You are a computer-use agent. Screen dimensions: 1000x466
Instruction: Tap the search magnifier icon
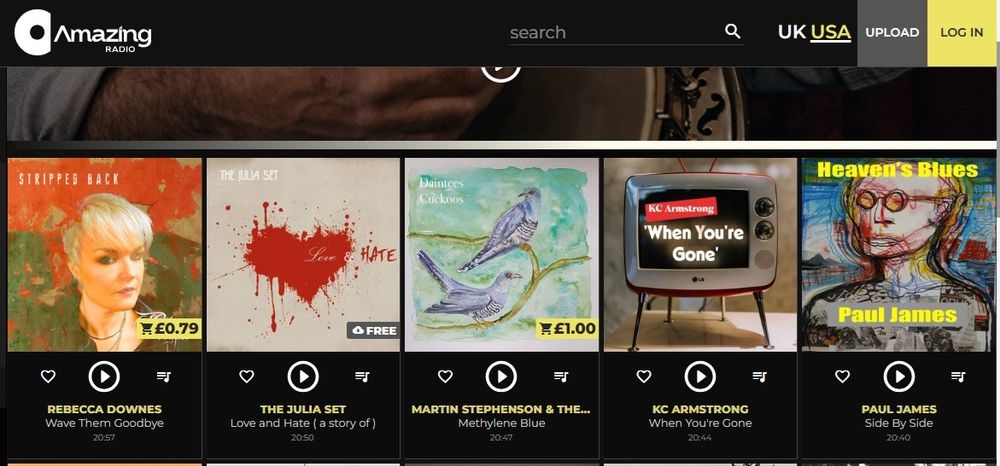coord(733,32)
